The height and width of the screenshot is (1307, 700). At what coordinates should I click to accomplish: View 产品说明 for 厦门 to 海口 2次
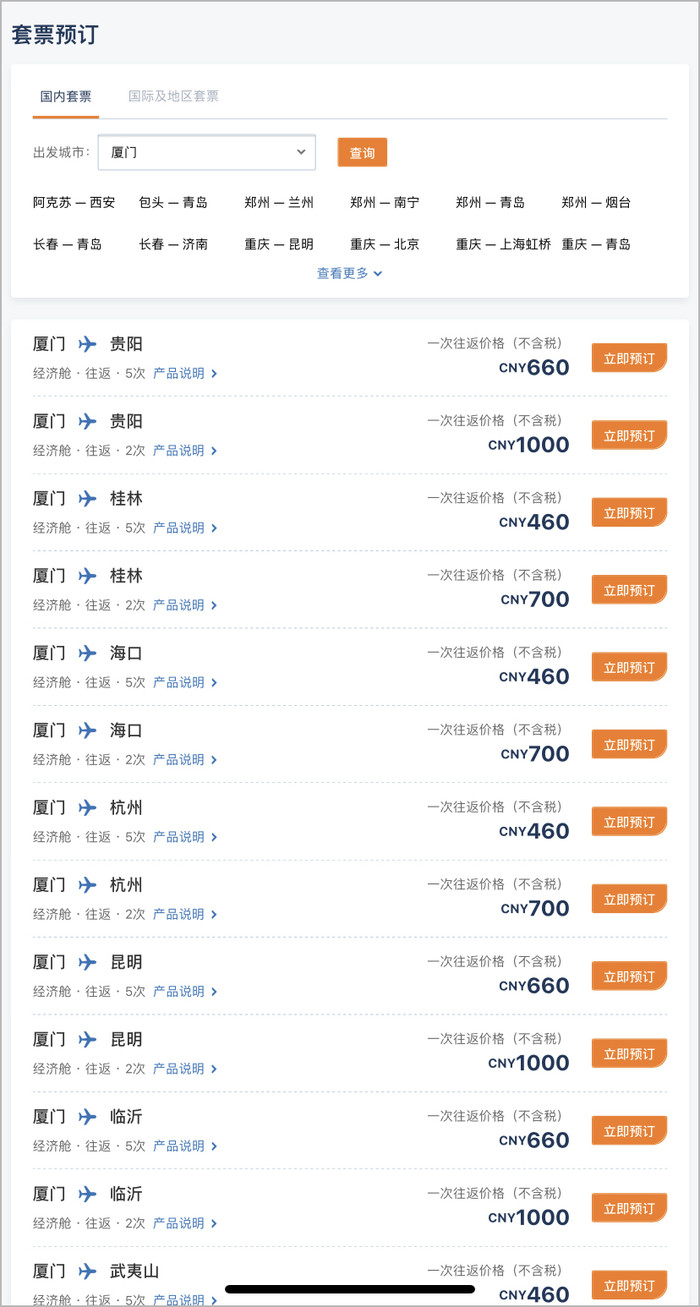coord(184,760)
